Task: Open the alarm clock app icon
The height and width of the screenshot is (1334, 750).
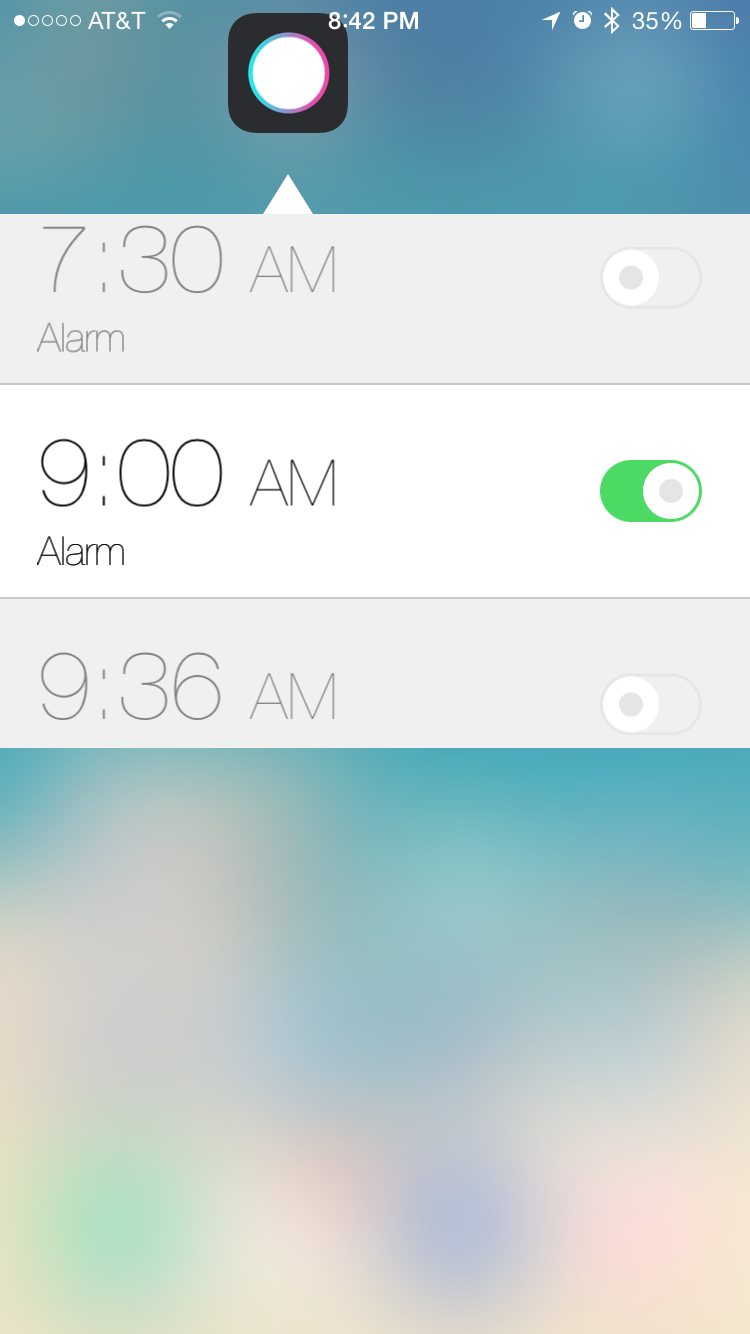Action: [x=288, y=73]
